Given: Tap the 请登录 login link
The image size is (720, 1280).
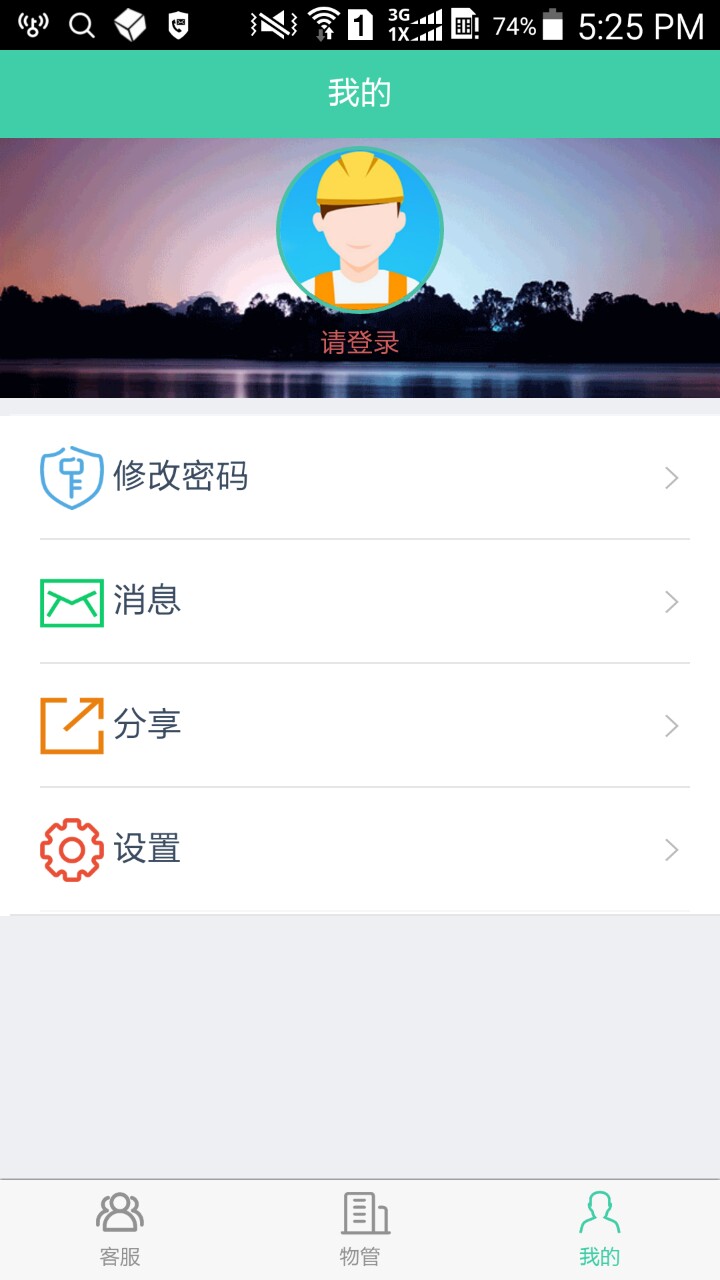Looking at the screenshot, I should pos(360,343).
